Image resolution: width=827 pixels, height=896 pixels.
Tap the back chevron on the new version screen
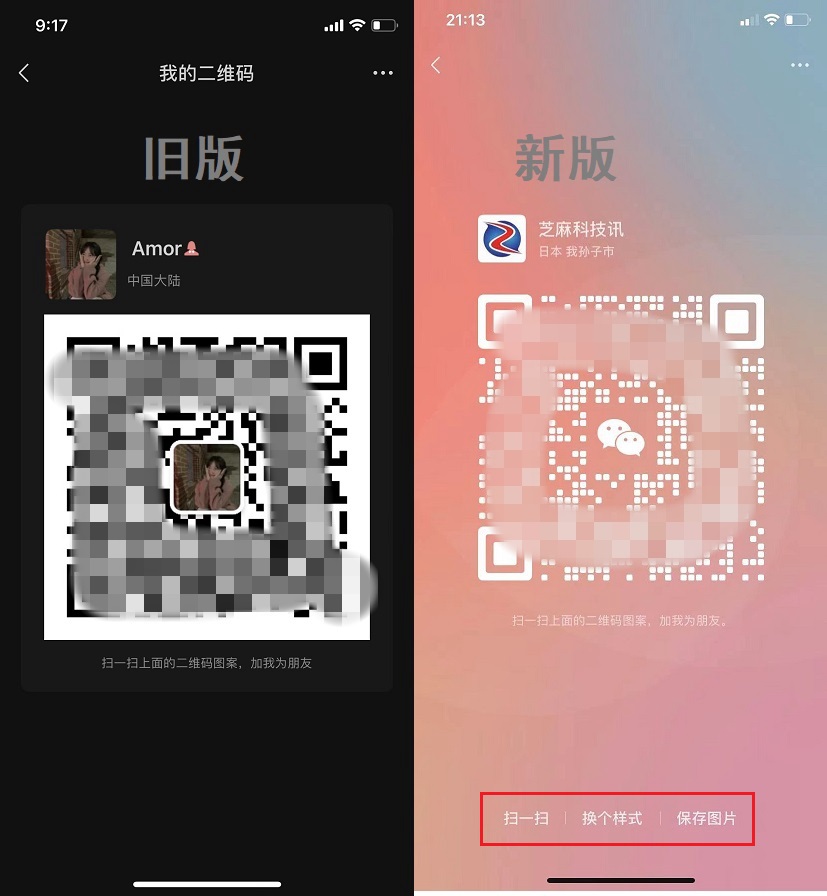pos(436,64)
